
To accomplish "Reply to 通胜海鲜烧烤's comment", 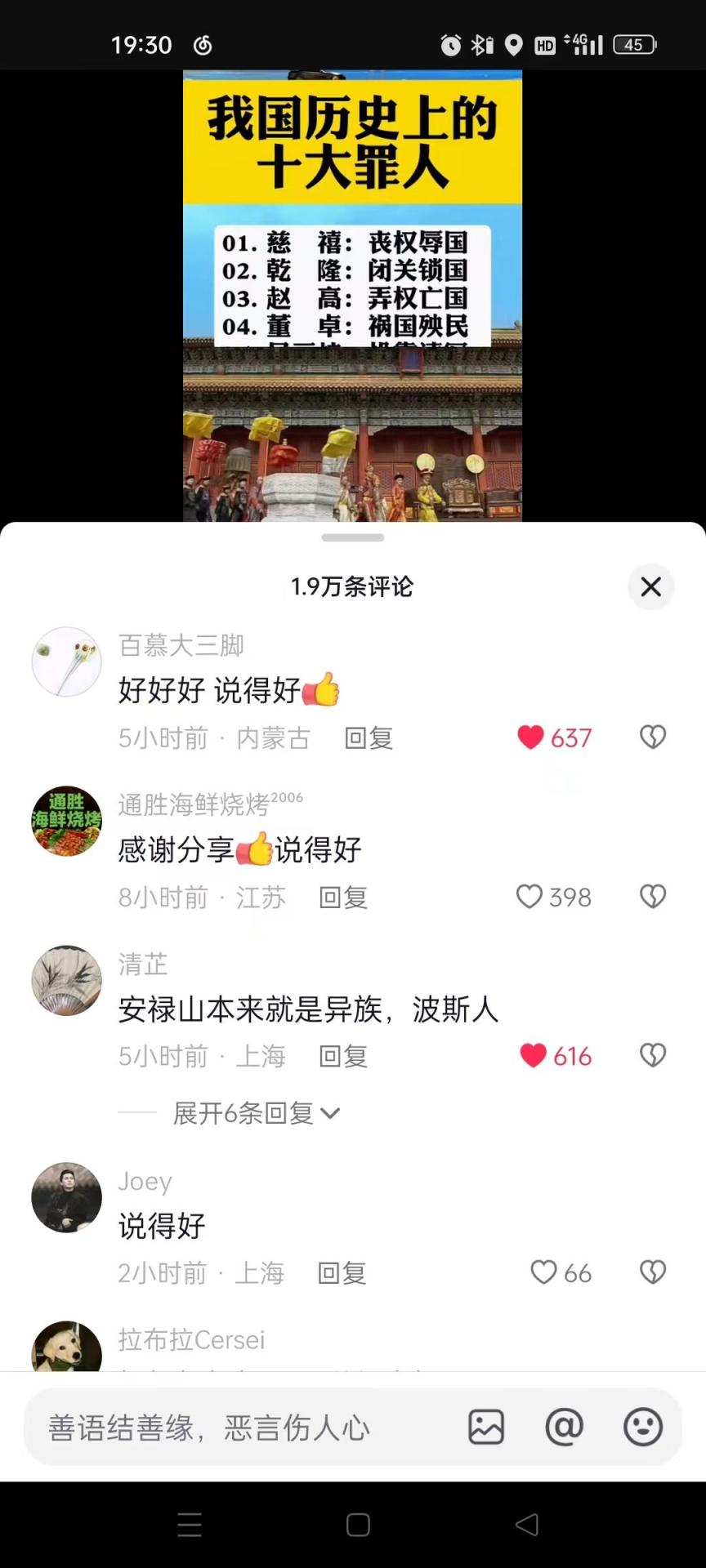I will [x=343, y=898].
